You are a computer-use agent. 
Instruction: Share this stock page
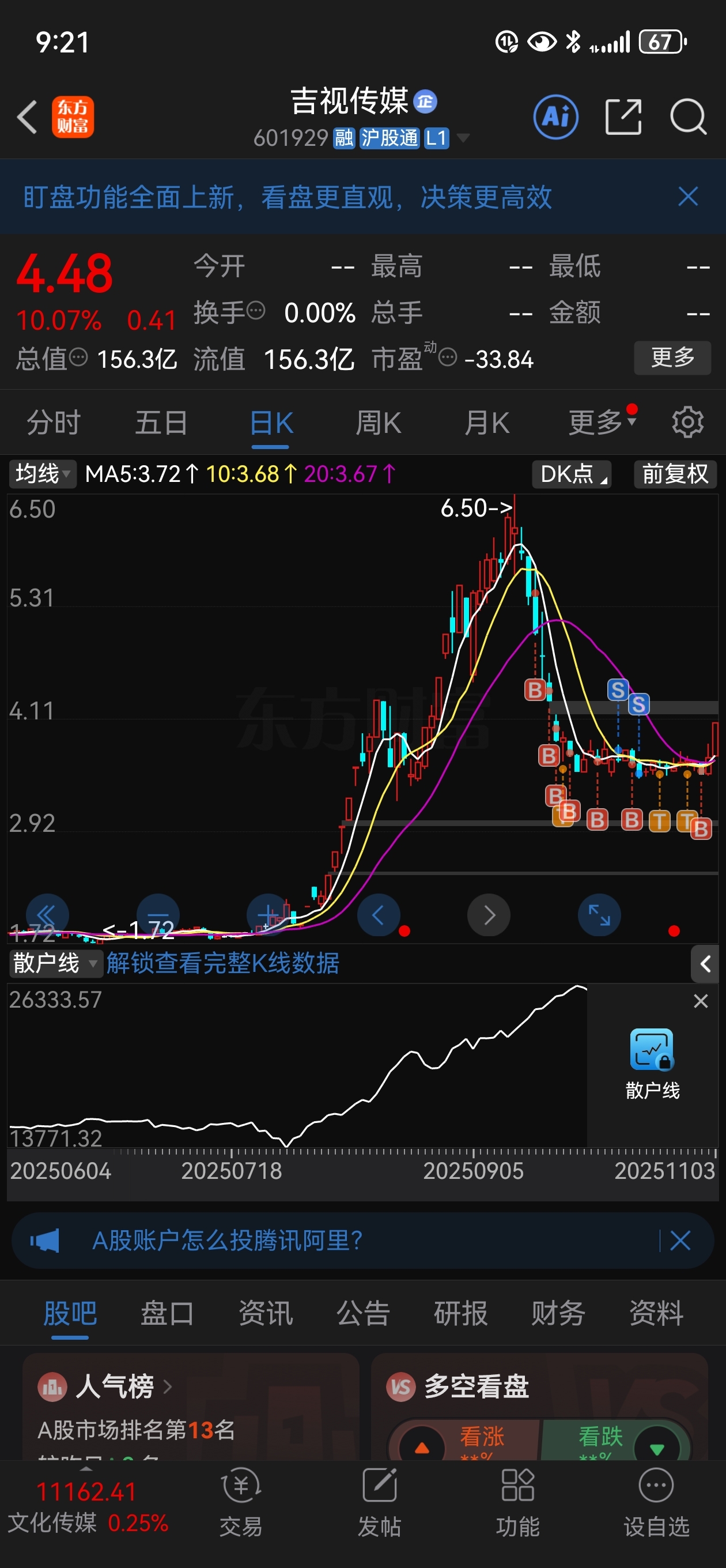click(x=623, y=116)
